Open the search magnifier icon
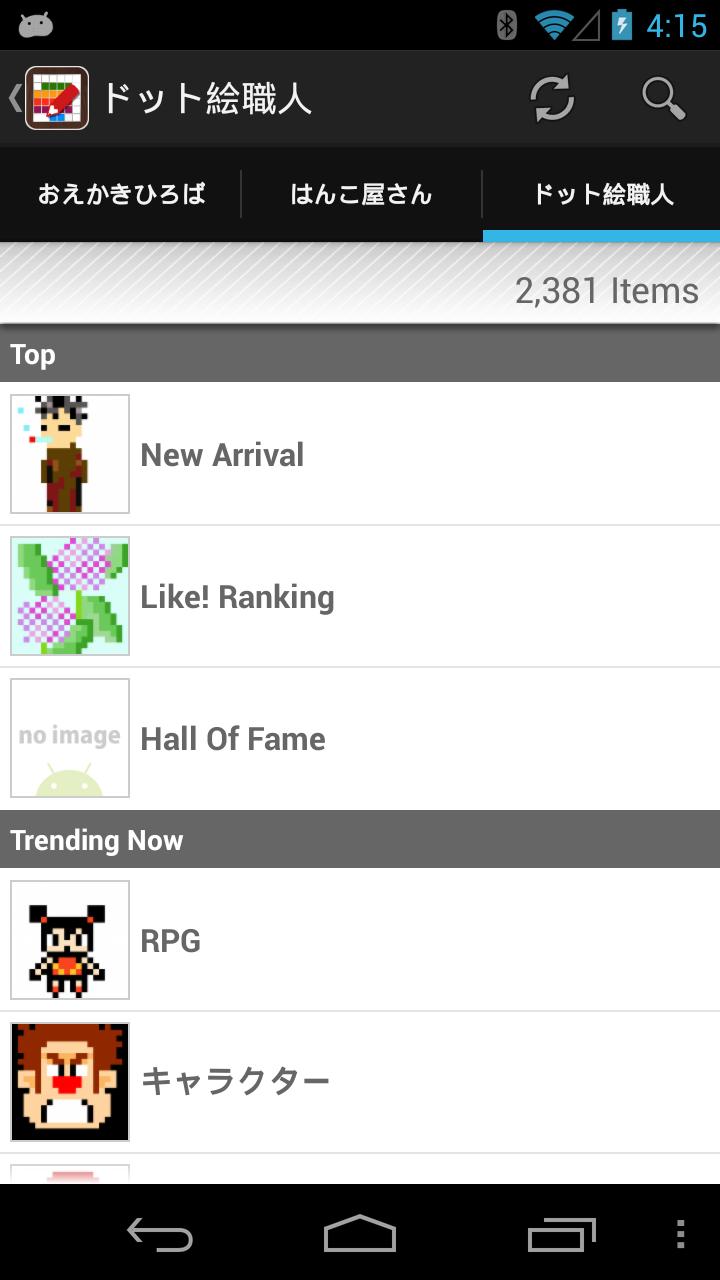Viewport: 720px width, 1280px height. (x=663, y=98)
